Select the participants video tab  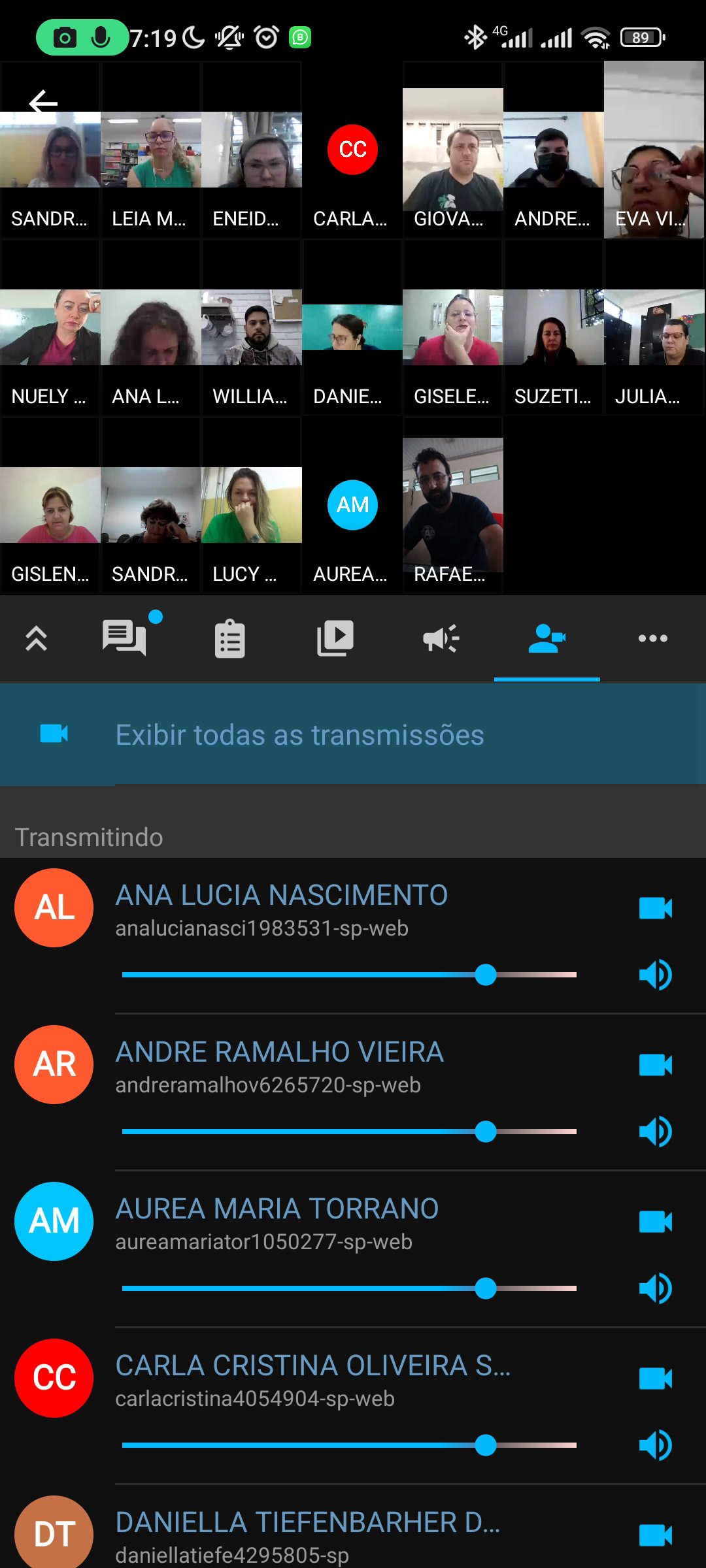[x=547, y=638]
